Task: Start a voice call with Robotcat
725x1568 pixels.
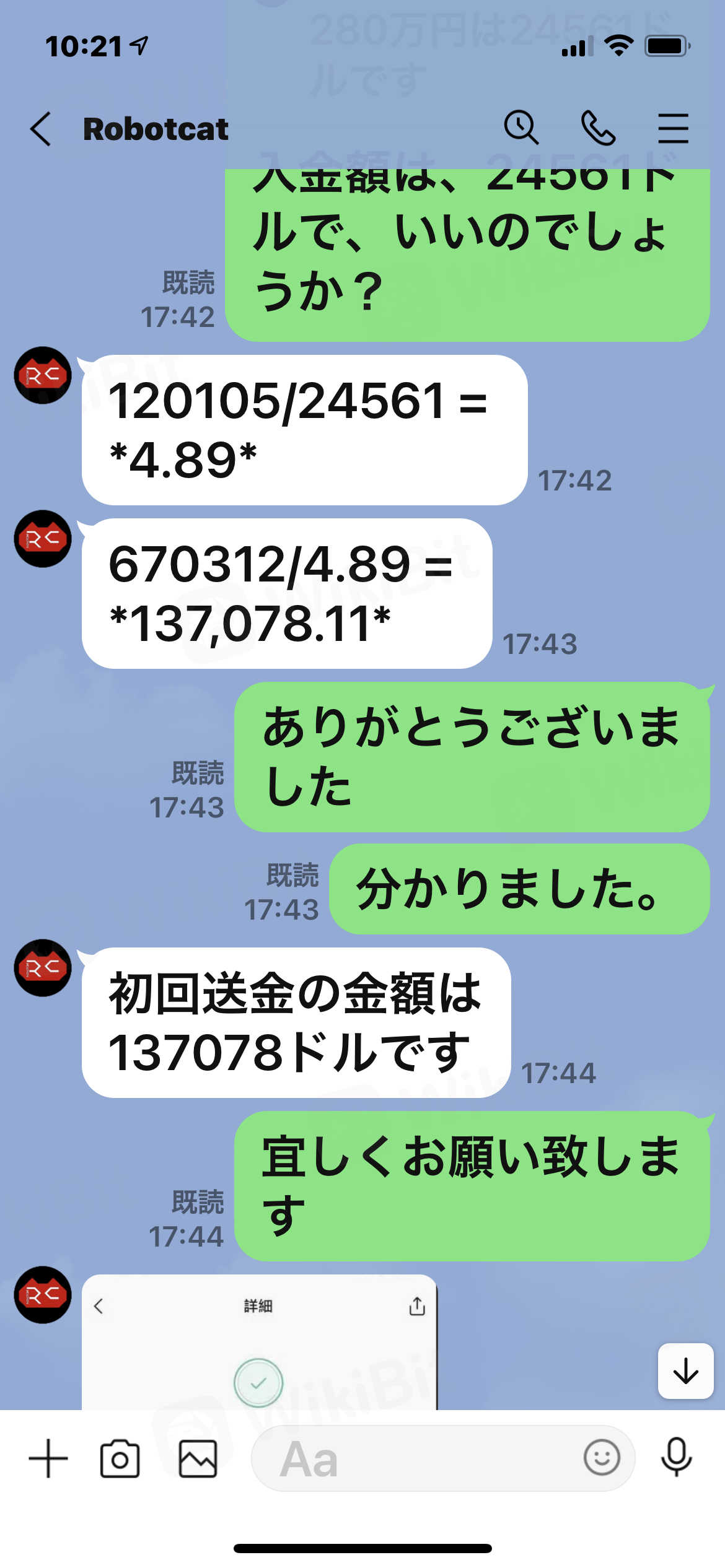Action: pyautogui.click(x=598, y=128)
